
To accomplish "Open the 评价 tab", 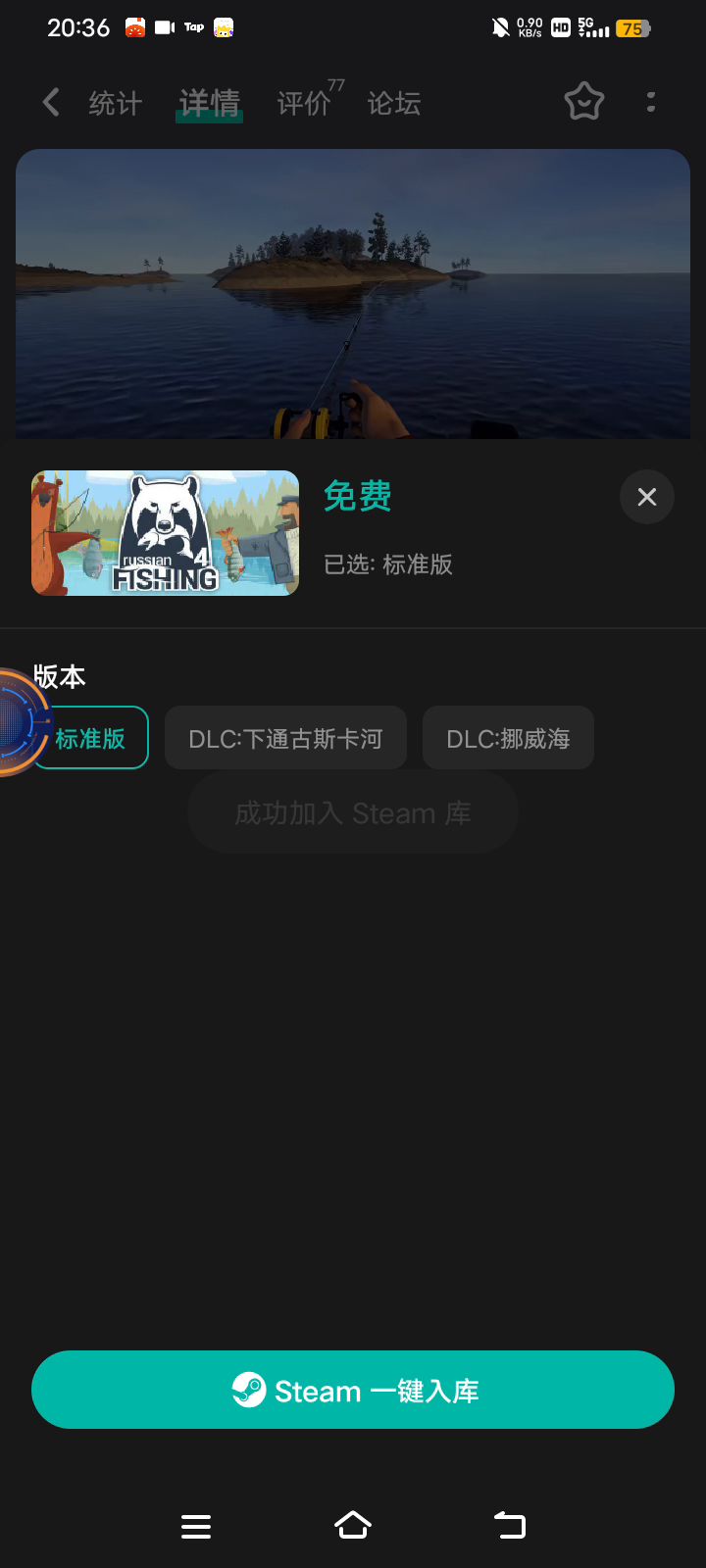I will click(x=304, y=103).
